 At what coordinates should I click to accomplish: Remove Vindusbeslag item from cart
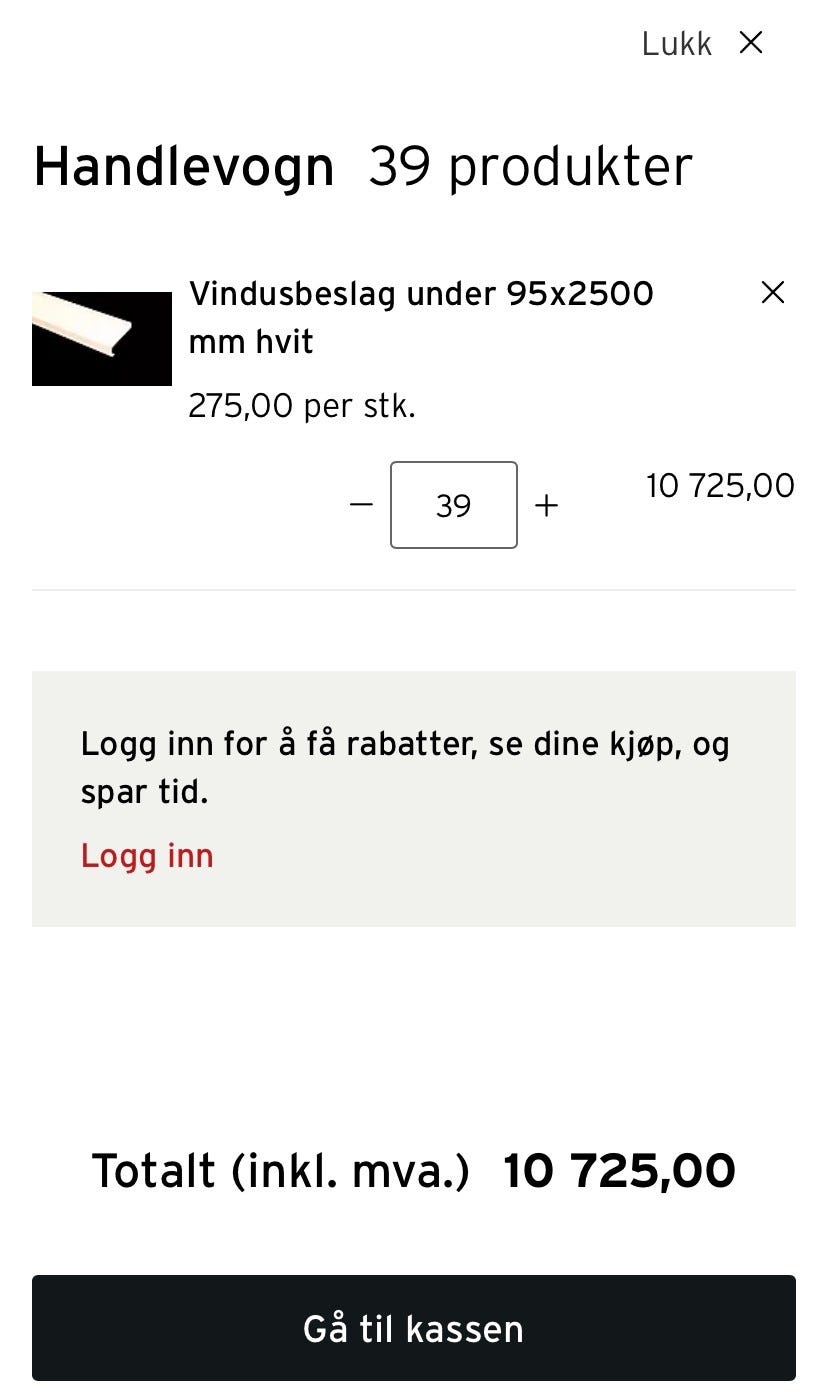coord(773,292)
